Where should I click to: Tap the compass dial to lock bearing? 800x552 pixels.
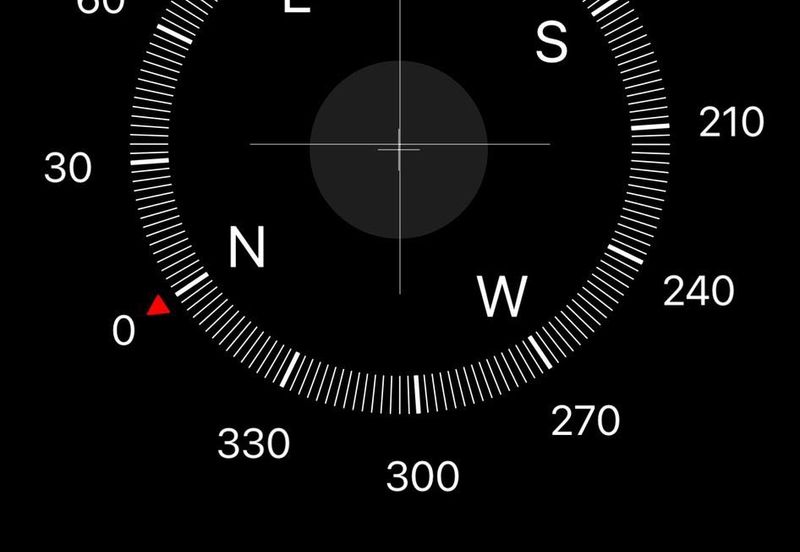[x=399, y=150]
